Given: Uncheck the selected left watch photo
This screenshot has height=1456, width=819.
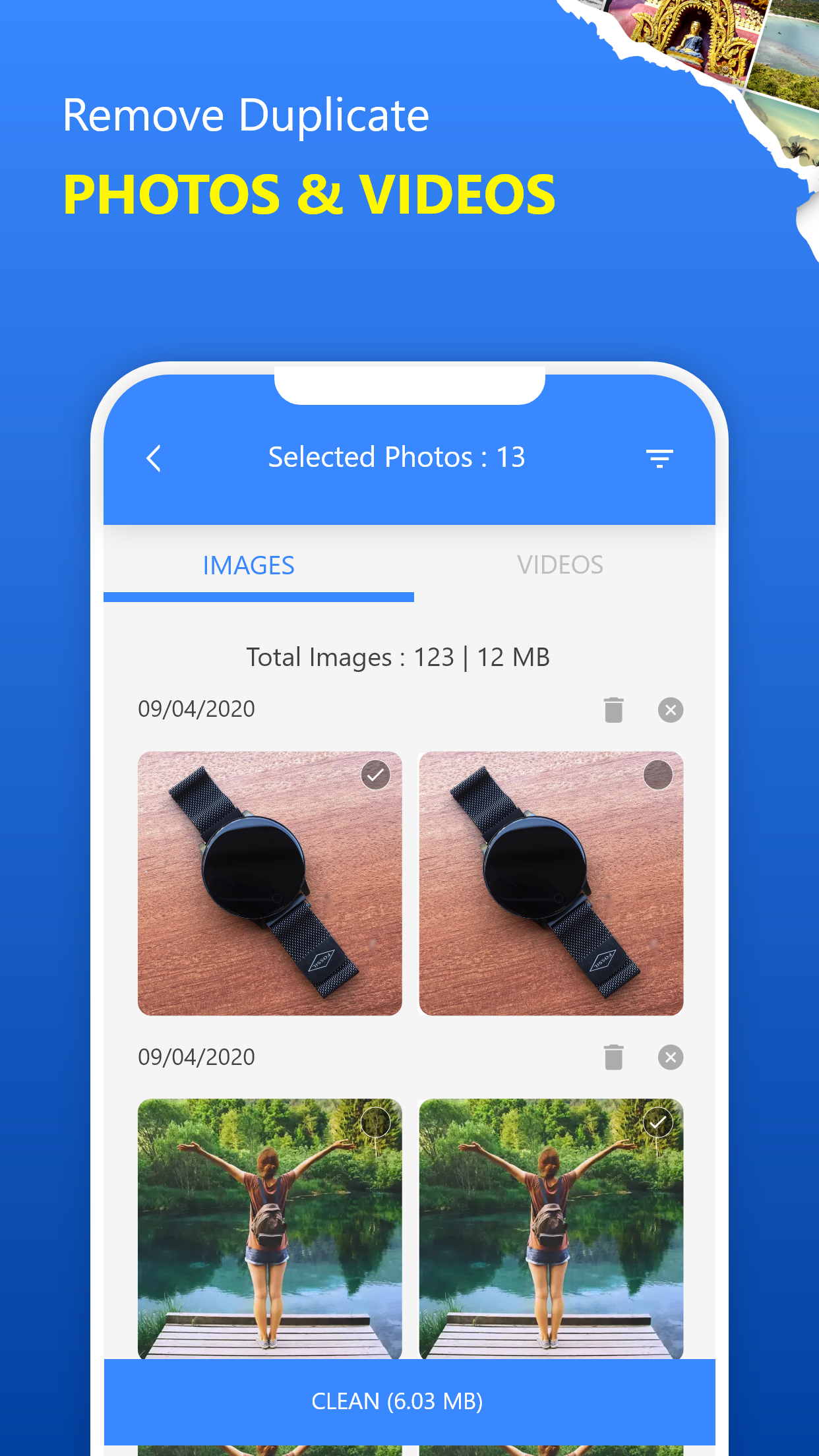Looking at the screenshot, I should [375, 775].
